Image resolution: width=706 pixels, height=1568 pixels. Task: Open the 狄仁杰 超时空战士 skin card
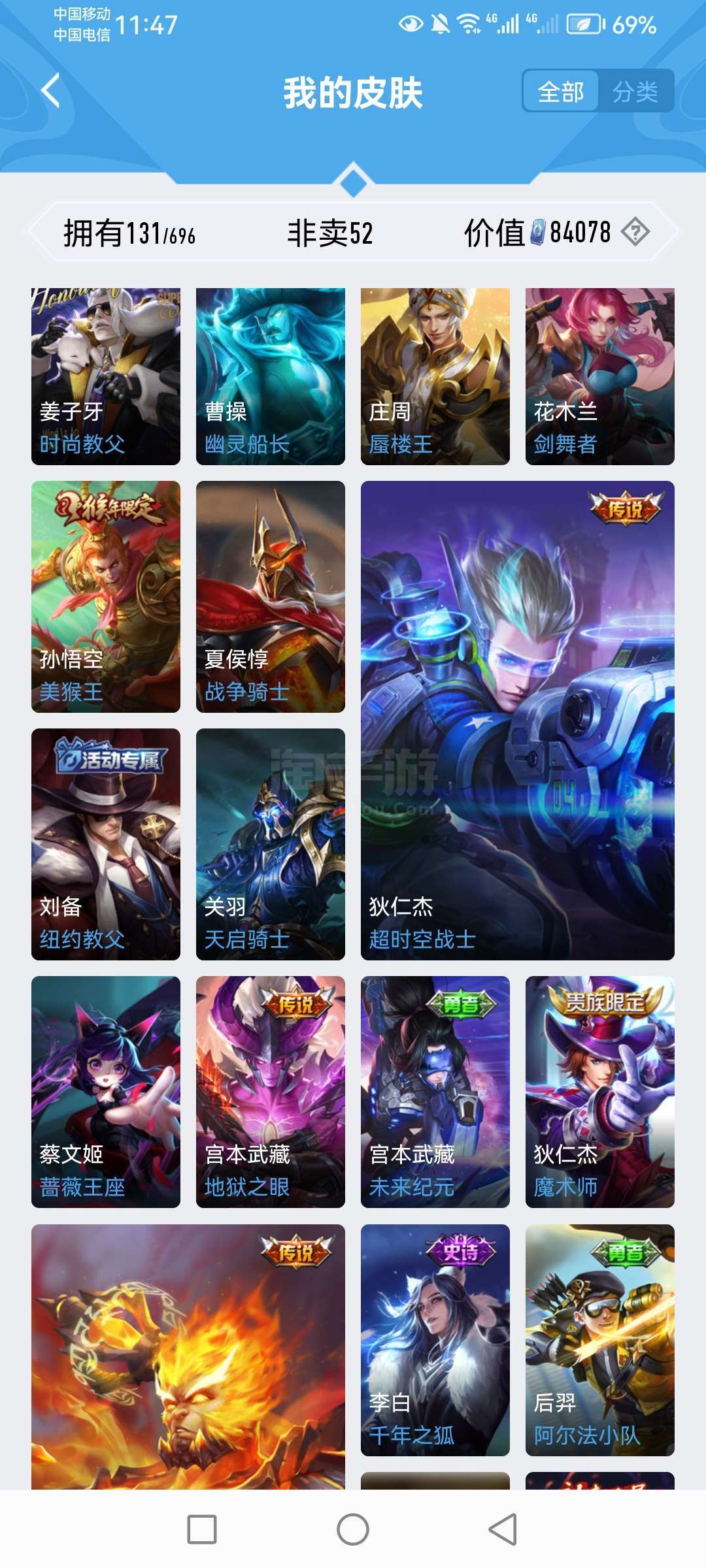pos(518,721)
